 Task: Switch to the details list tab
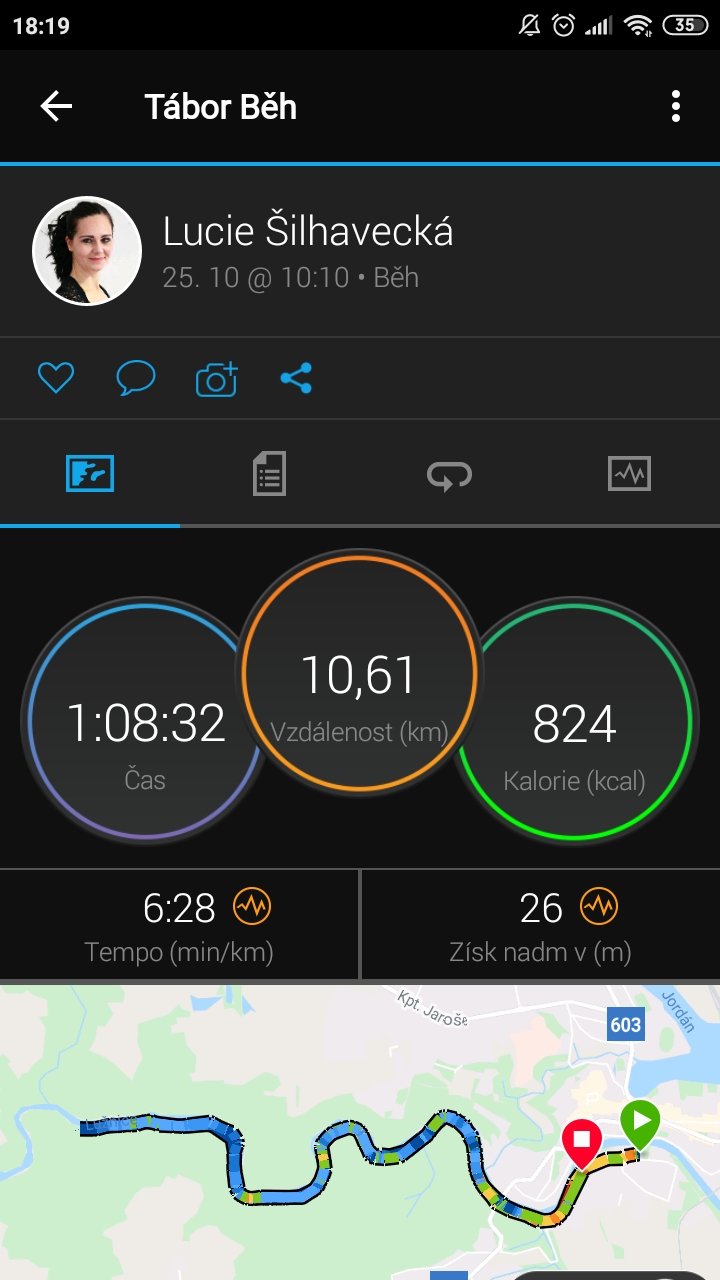click(269, 473)
